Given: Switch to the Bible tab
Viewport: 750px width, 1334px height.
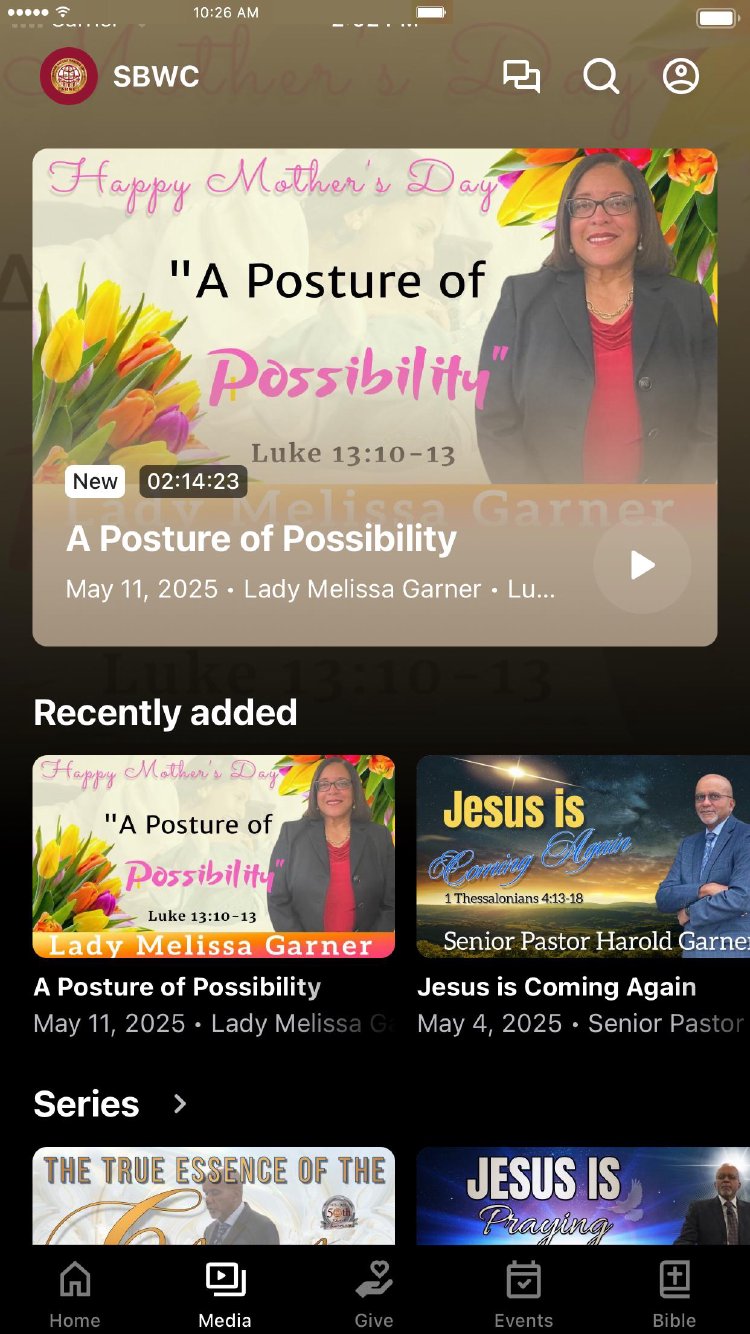Looking at the screenshot, I should (674, 1293).
